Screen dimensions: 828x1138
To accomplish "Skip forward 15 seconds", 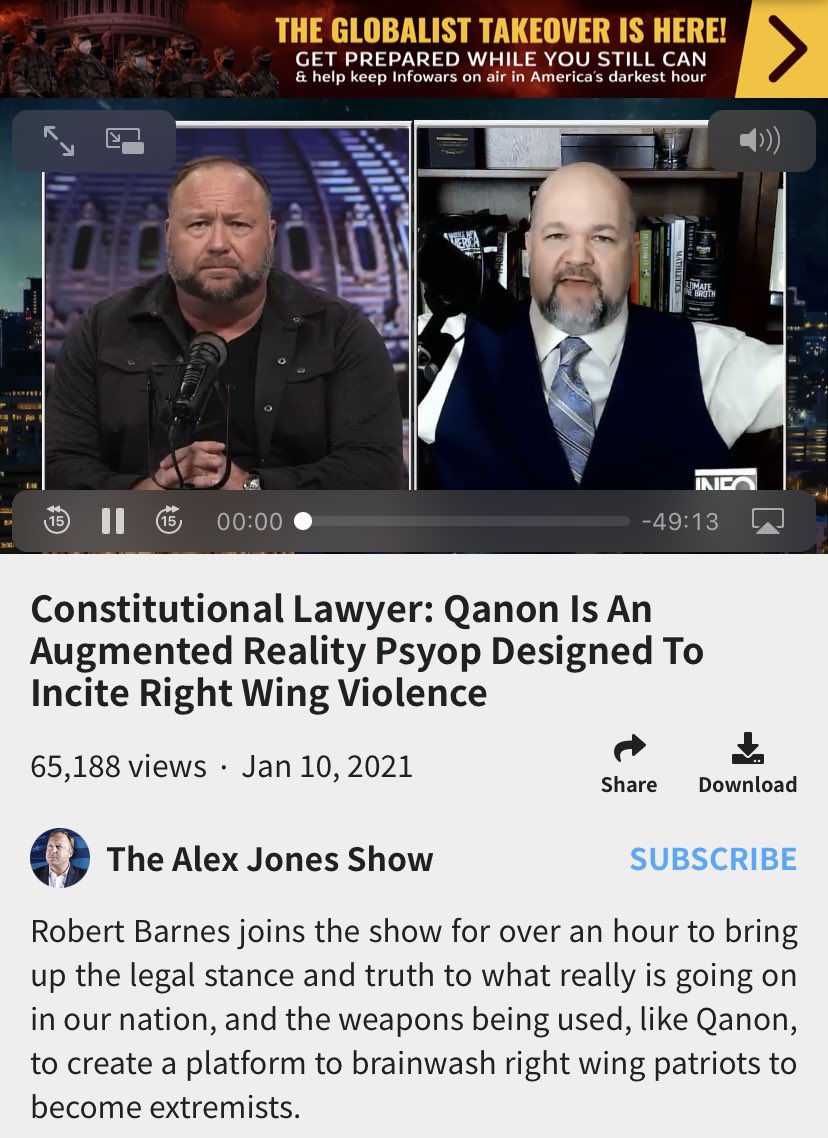I will click(169, 521).
